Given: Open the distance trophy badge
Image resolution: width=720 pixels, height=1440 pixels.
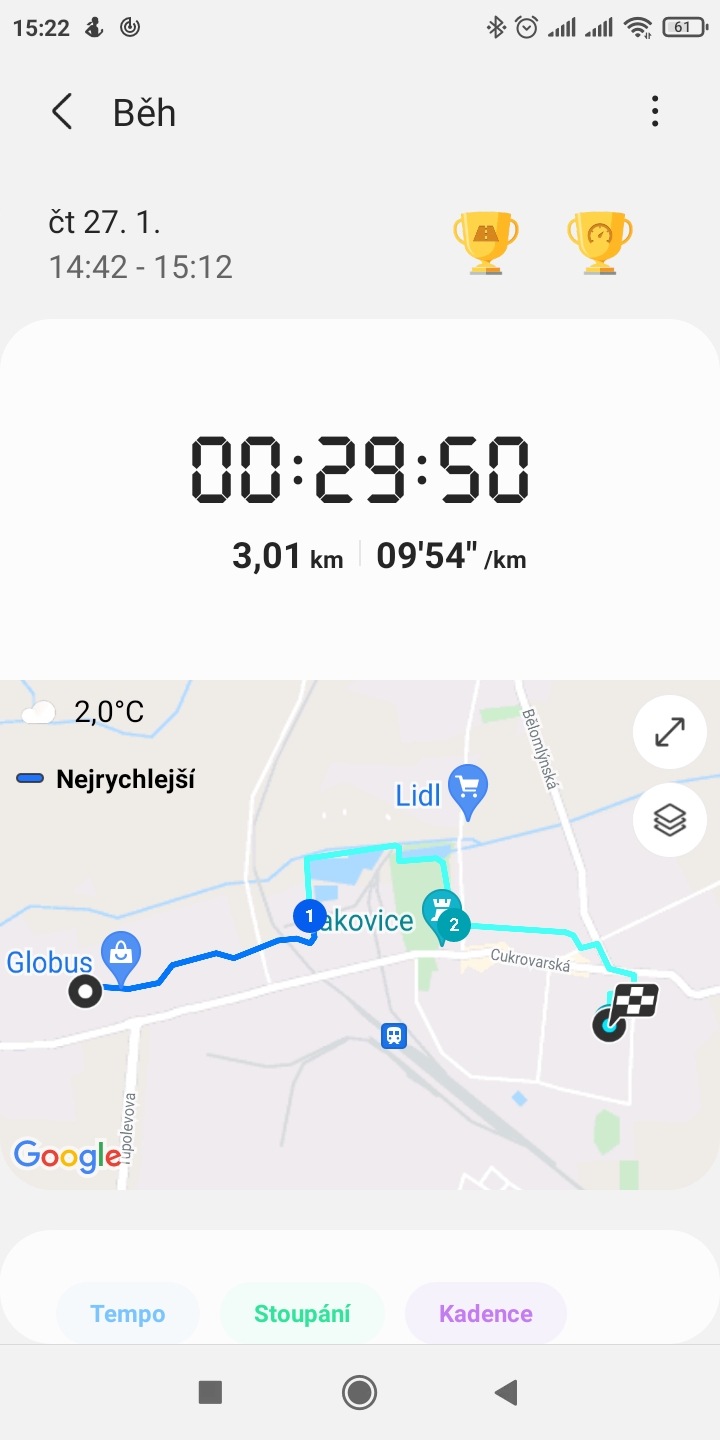Looking at the screenshot, I should [486, 241].
